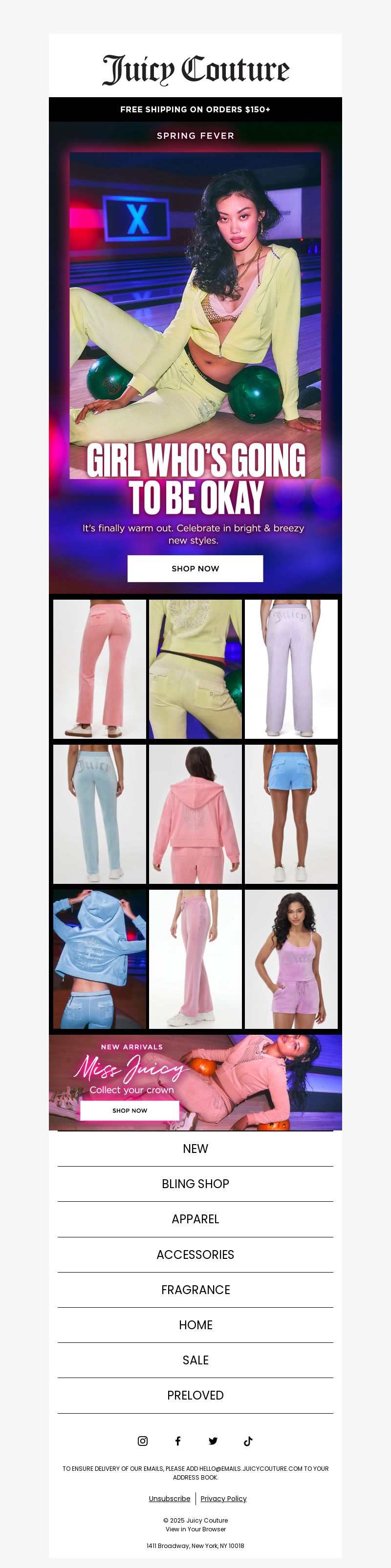View the SALE section

click(195, 1360)
